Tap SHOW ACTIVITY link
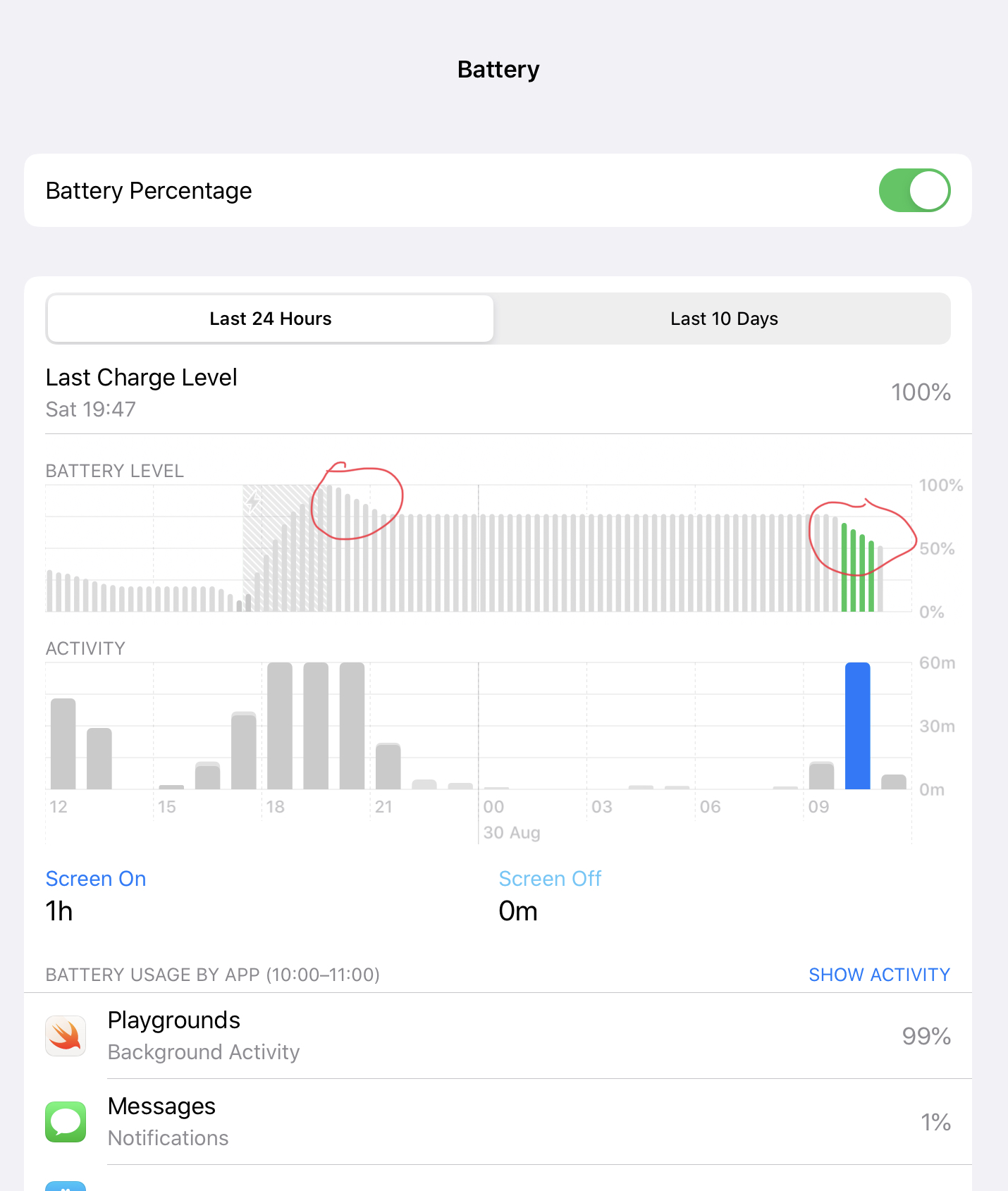The width and height of the screenshot is (1008, 1191). (x=879, y=975)
